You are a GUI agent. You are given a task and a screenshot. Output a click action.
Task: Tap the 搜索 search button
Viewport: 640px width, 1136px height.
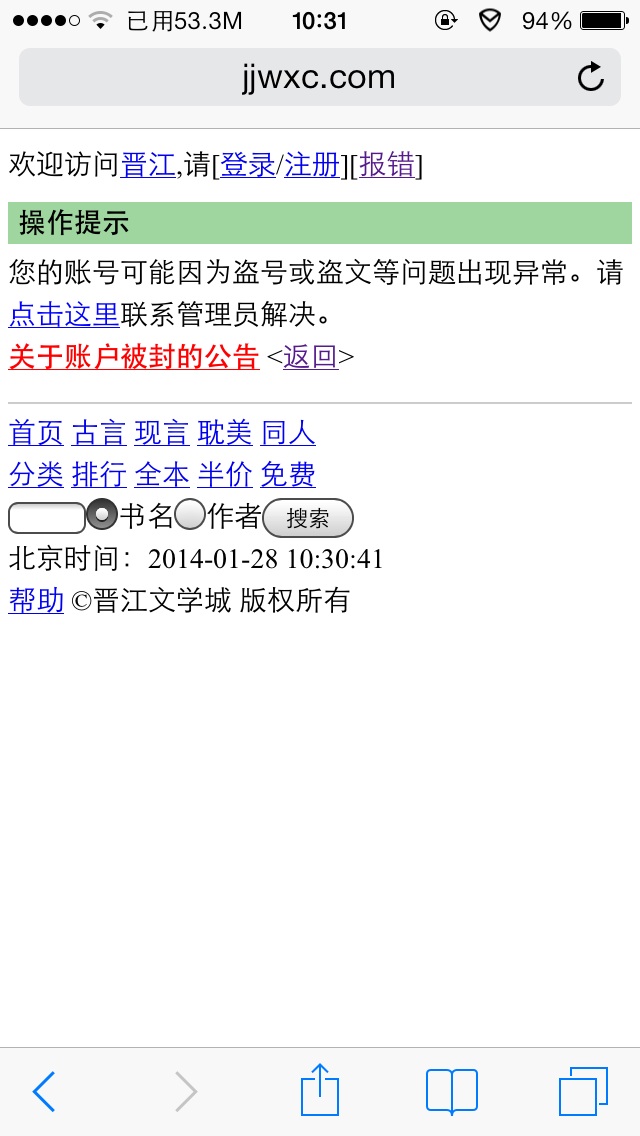tap(308, 518)
